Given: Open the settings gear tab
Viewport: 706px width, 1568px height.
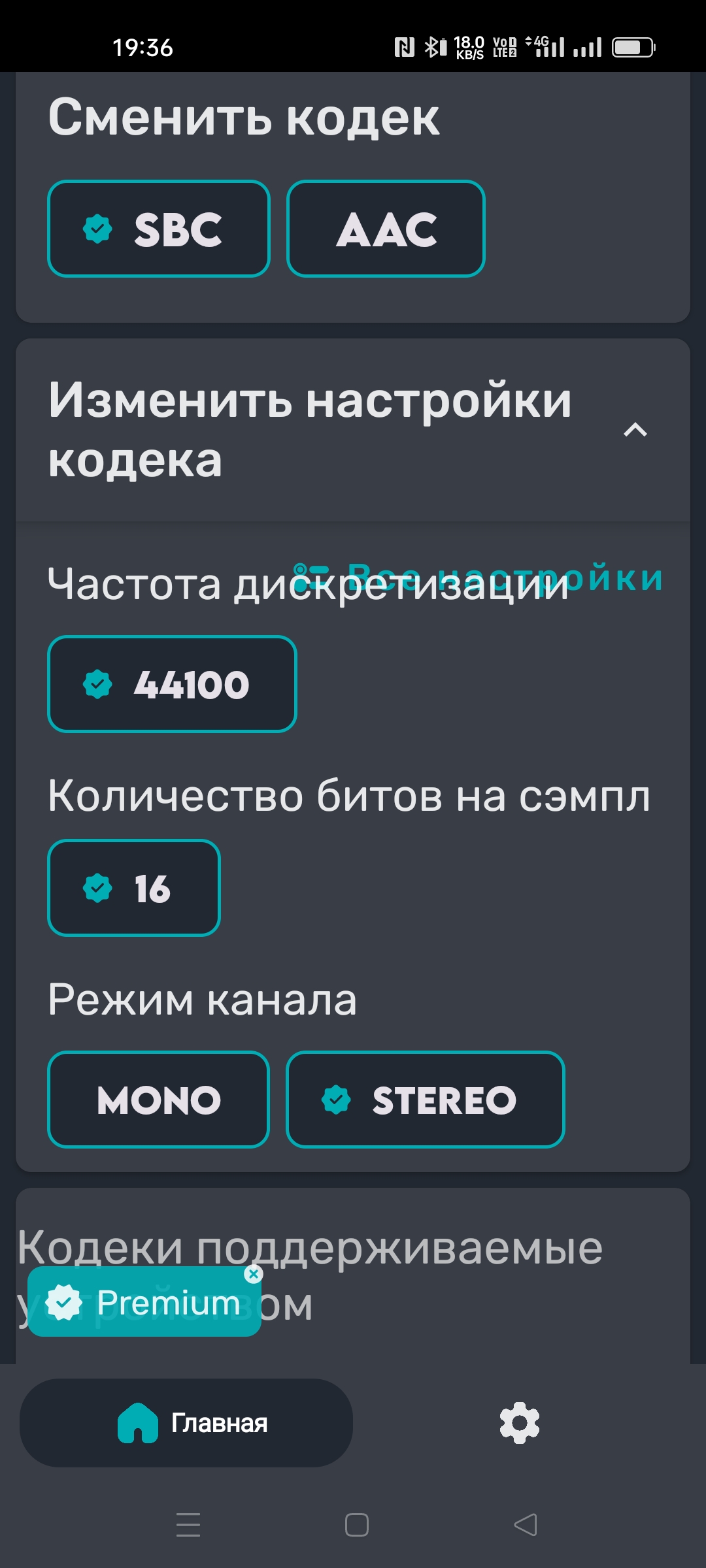Looking at the screenshot, I should 520,1423.
